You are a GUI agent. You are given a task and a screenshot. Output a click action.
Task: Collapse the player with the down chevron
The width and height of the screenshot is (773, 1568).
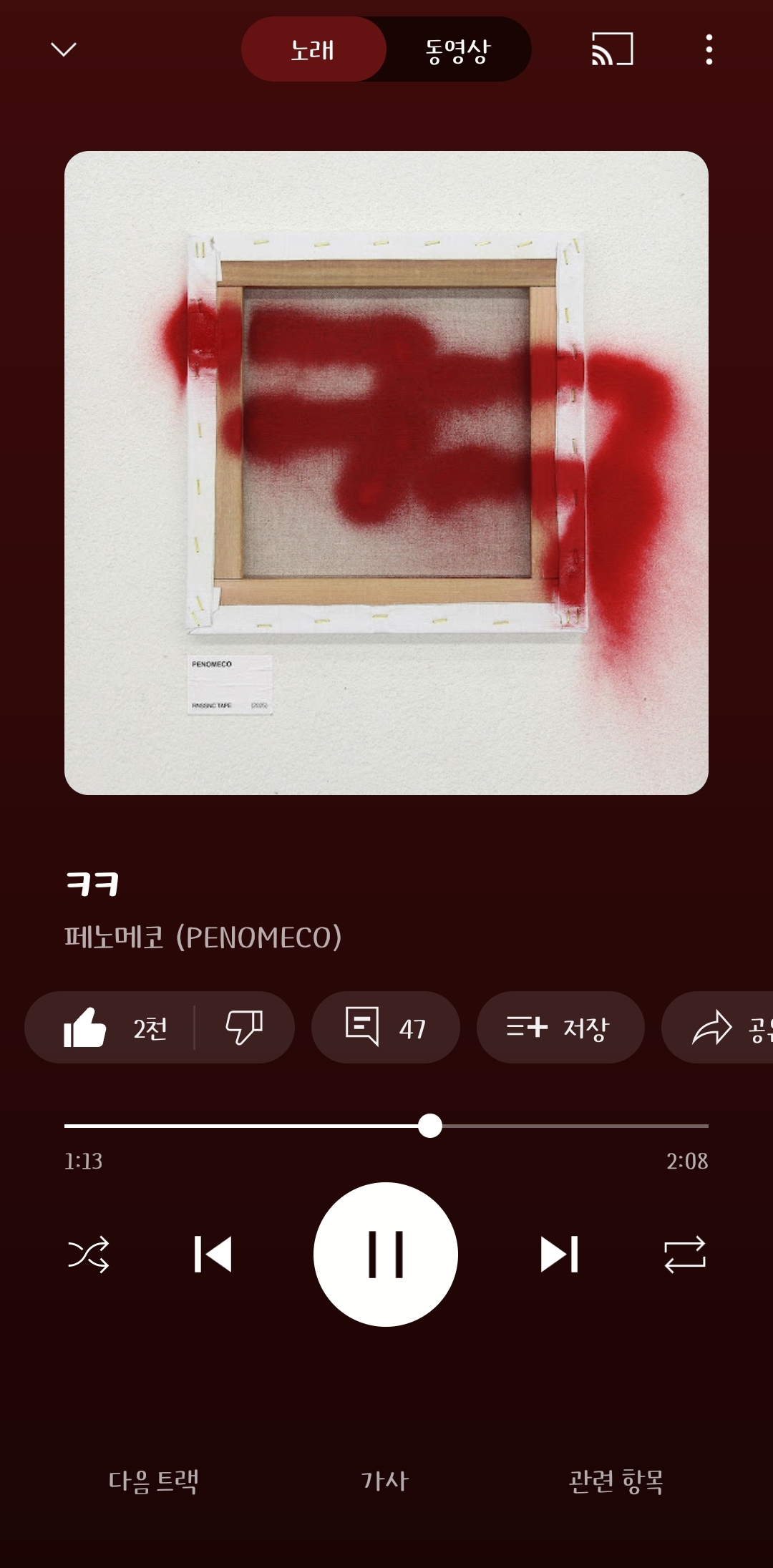pyautogui.click(x=64, y=49)
